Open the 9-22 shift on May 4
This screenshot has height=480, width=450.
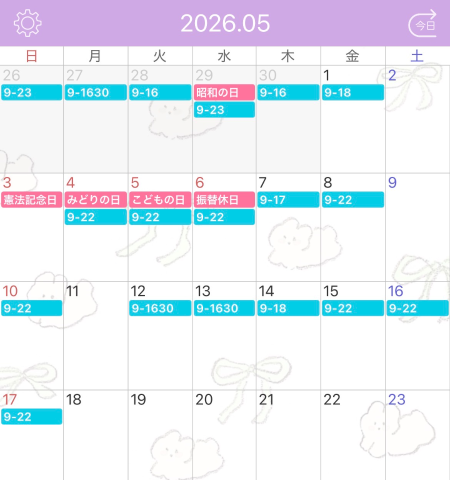[x=96, y=217]
